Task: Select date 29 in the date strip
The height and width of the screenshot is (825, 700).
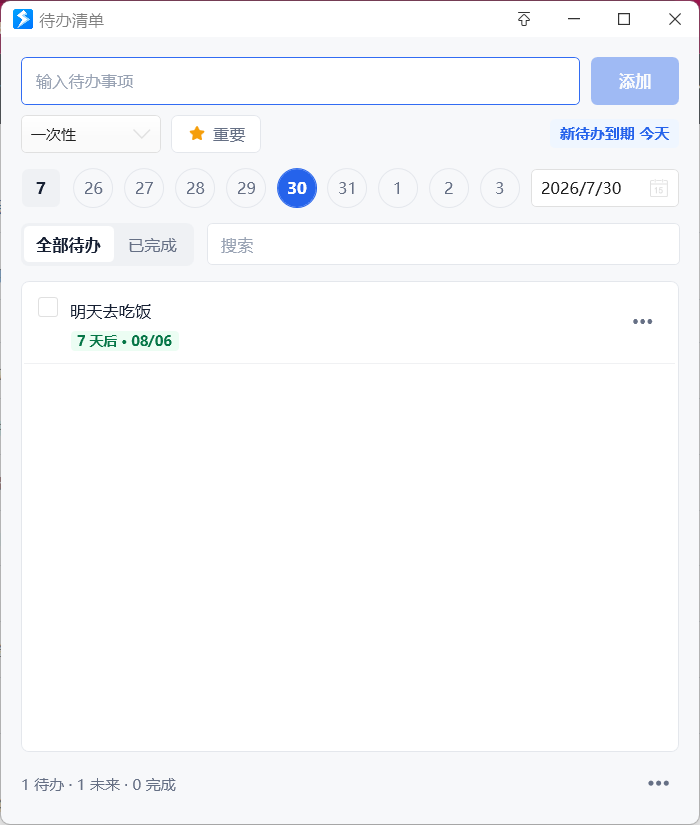Action: [x=246, y=188]
